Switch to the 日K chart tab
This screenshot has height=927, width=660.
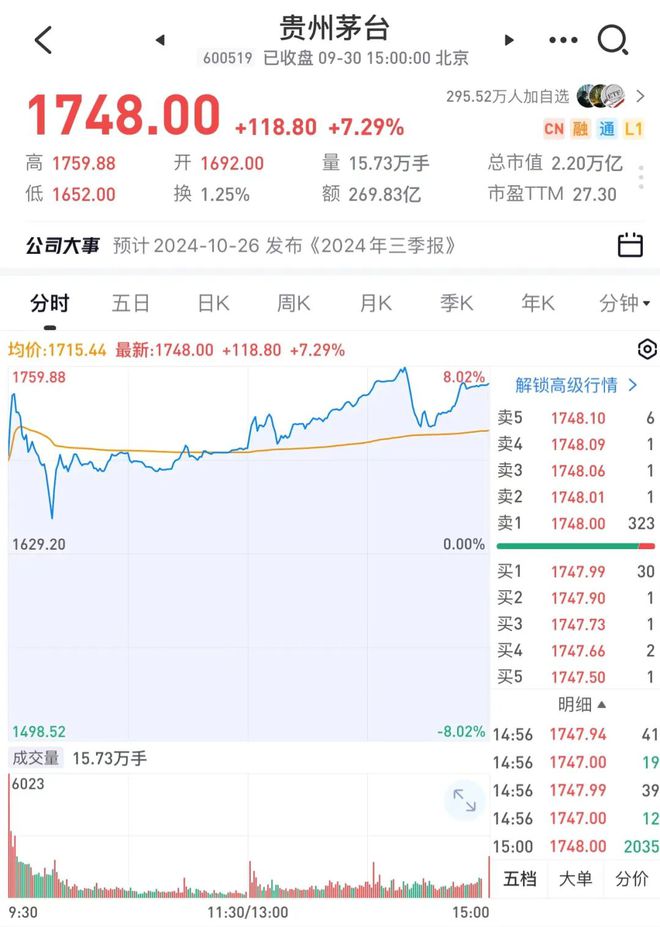(x=213, y=303)
